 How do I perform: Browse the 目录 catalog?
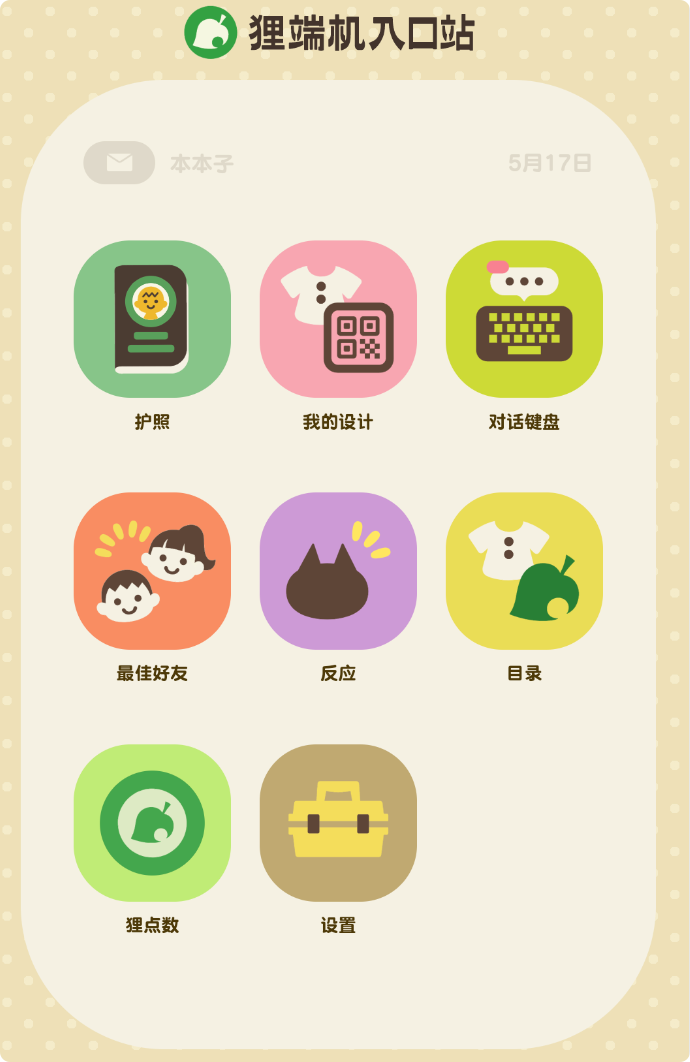coord(524,571)
